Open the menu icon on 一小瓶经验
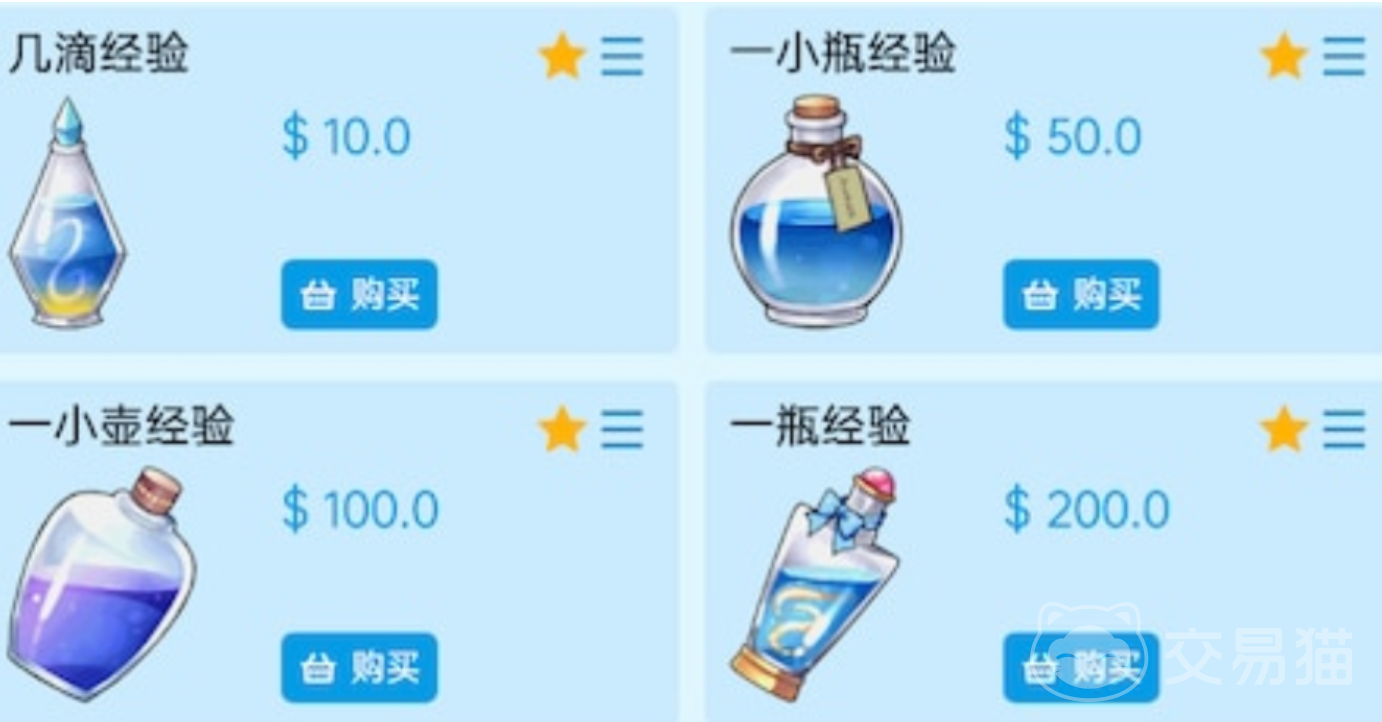Screen dimensions: 1382x722 tap(1344, 57)
